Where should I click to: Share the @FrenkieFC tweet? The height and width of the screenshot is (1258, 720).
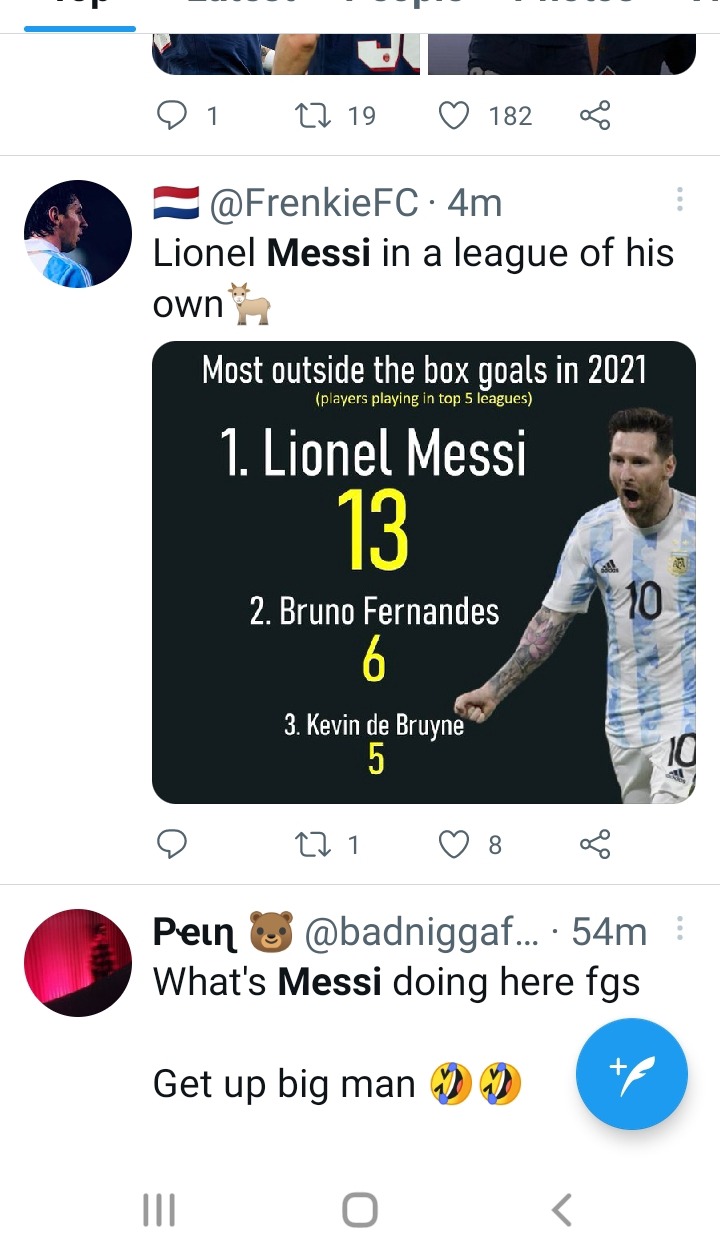(x=595, y=845)
